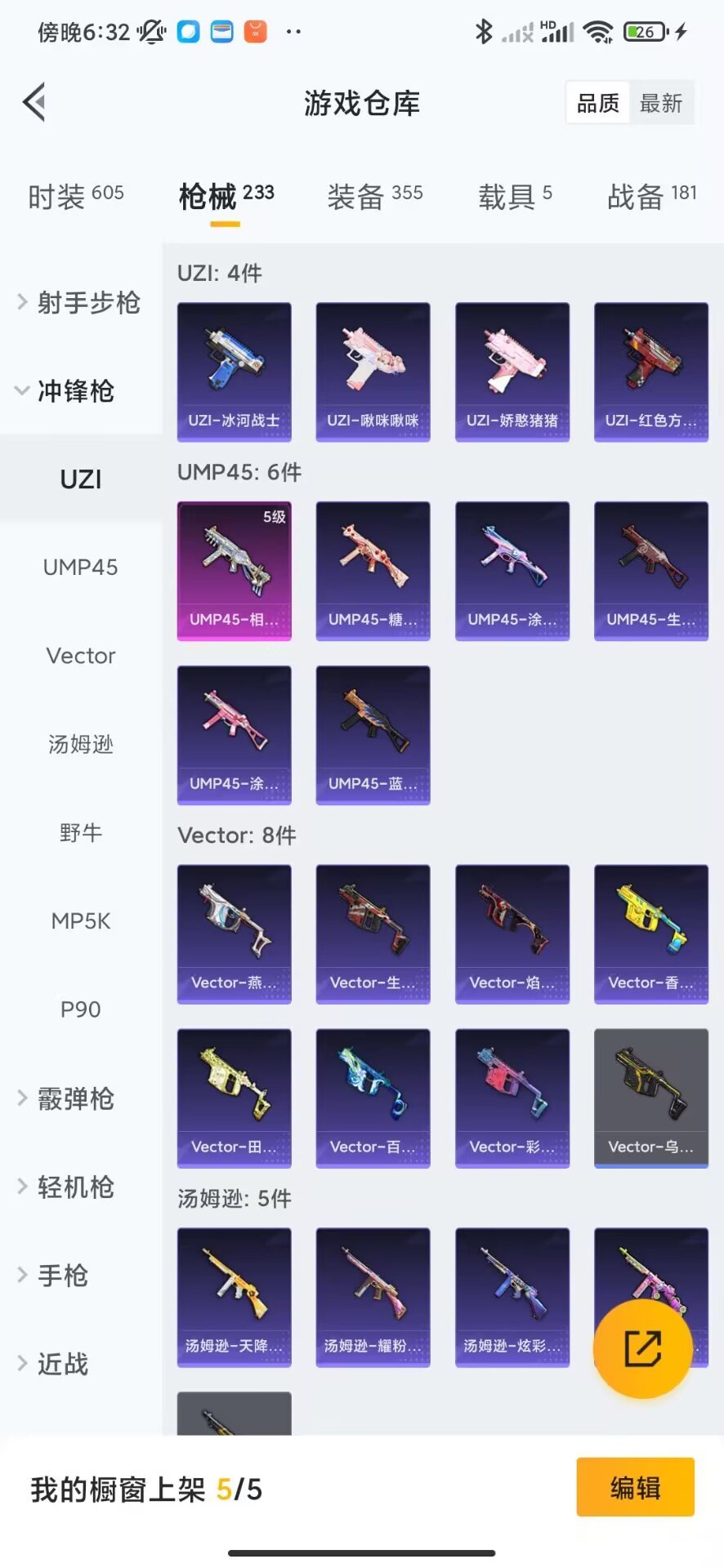Select UMP45 in the sidebar
The height and width of the screenshot is (1568, 724).
click(x=80, y=568)
